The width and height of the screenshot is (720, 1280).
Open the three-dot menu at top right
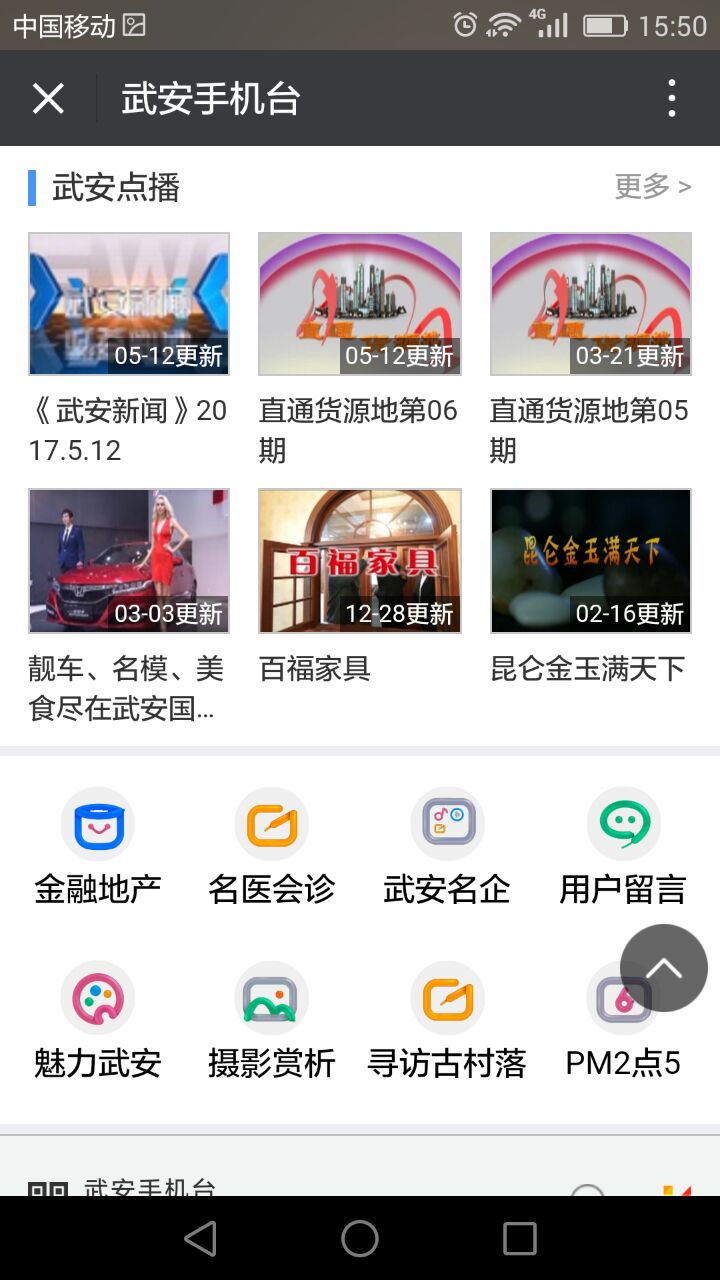tap(672, 97)
